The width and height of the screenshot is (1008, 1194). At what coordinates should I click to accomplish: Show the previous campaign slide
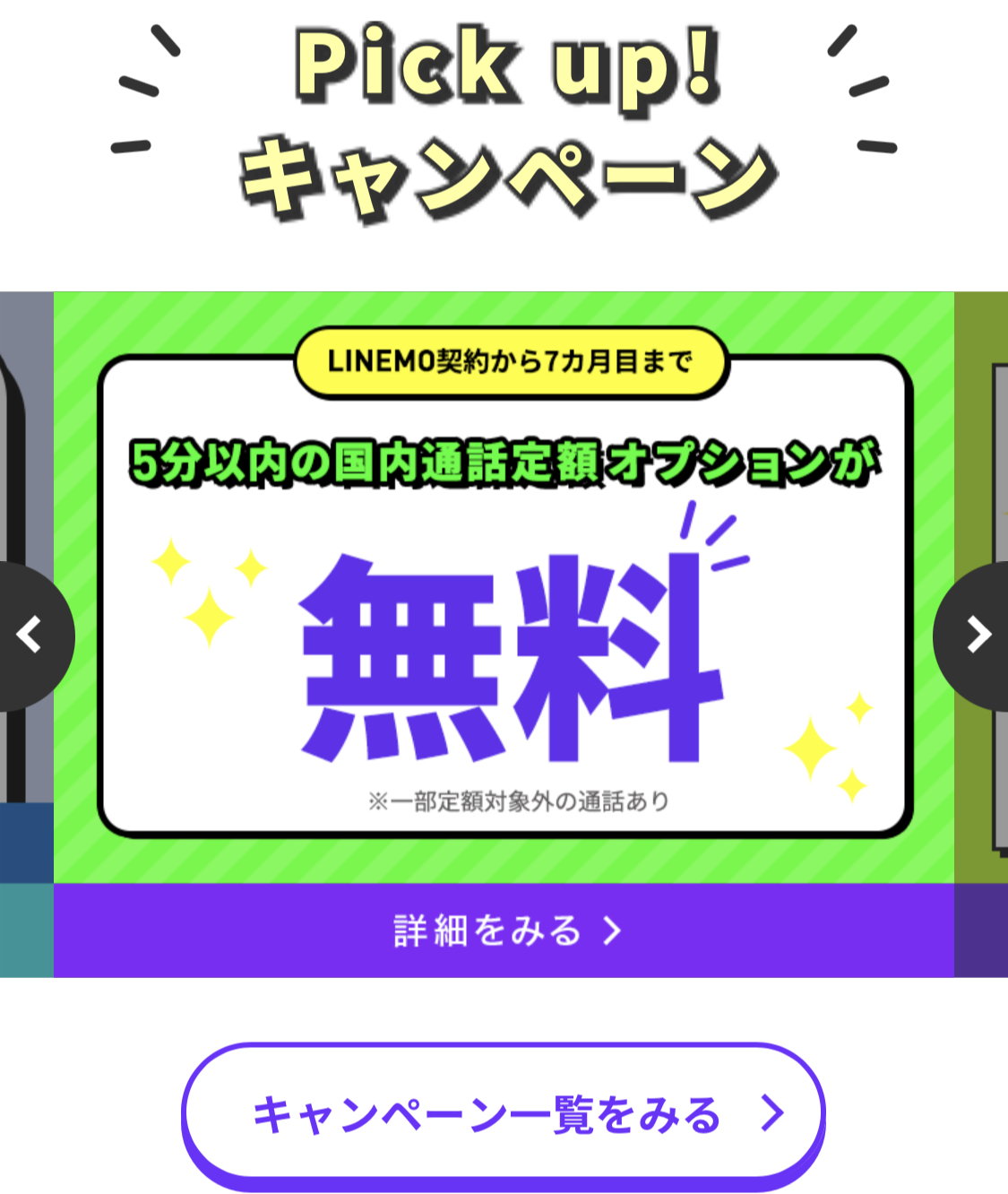click(x=32, y=636)
